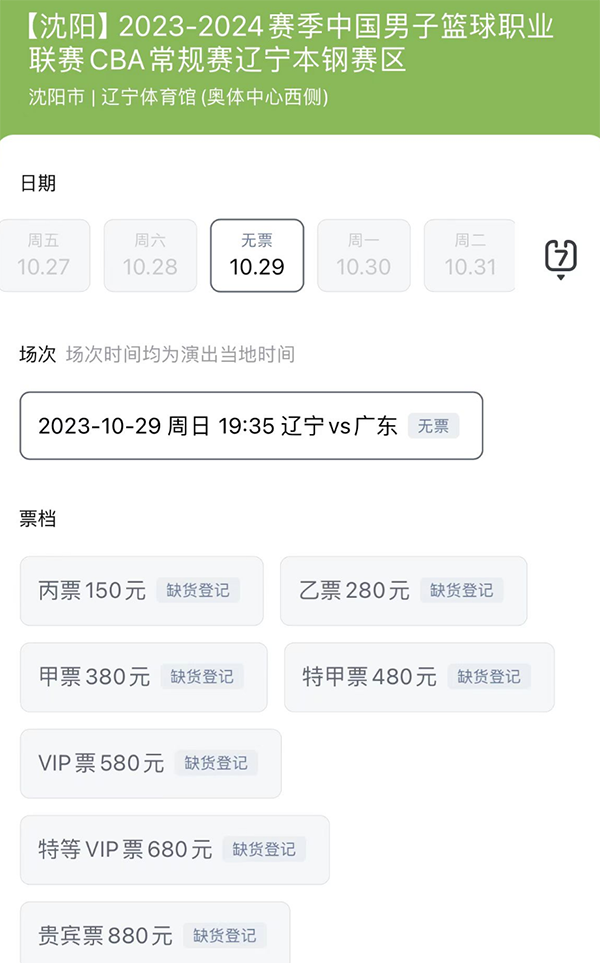Pick the Monday 10.30 date
This screenshot has width=600, height=963.
coord(363,255)
